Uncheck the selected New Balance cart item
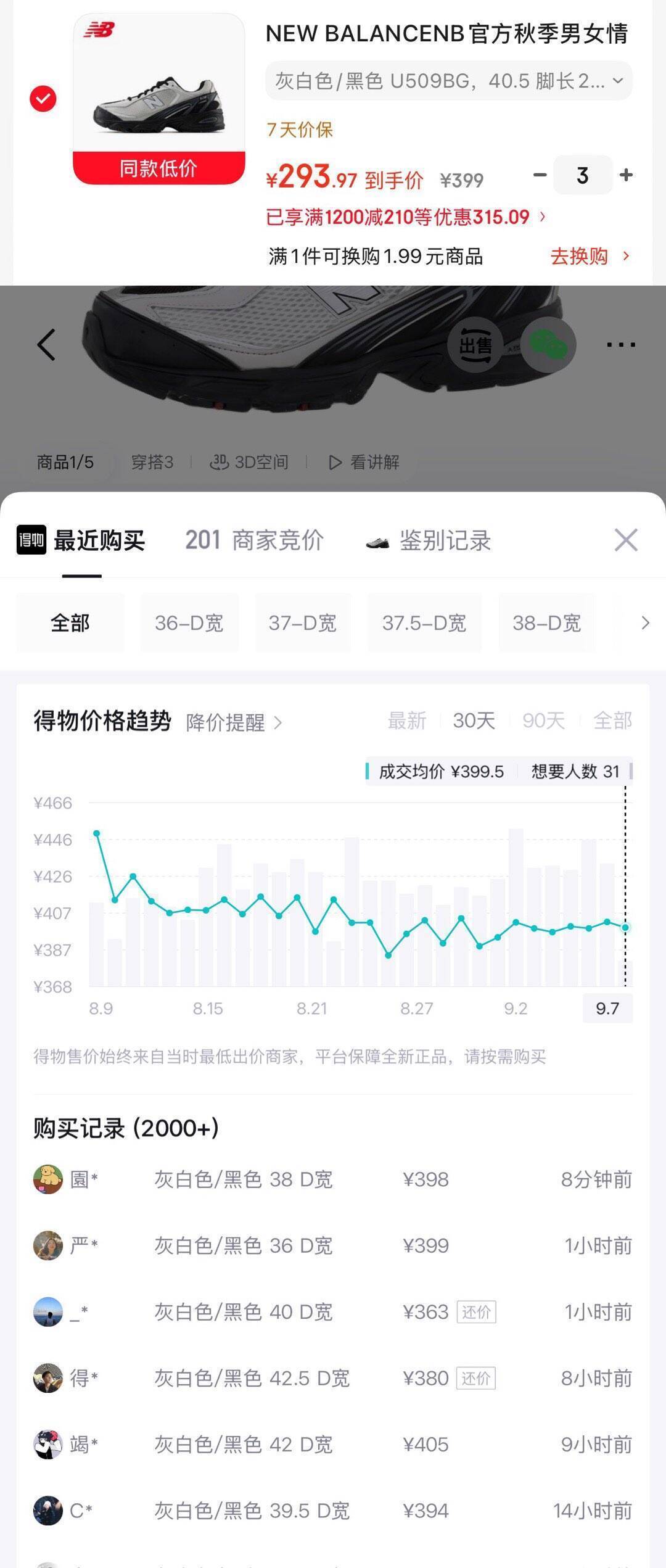 43,99
